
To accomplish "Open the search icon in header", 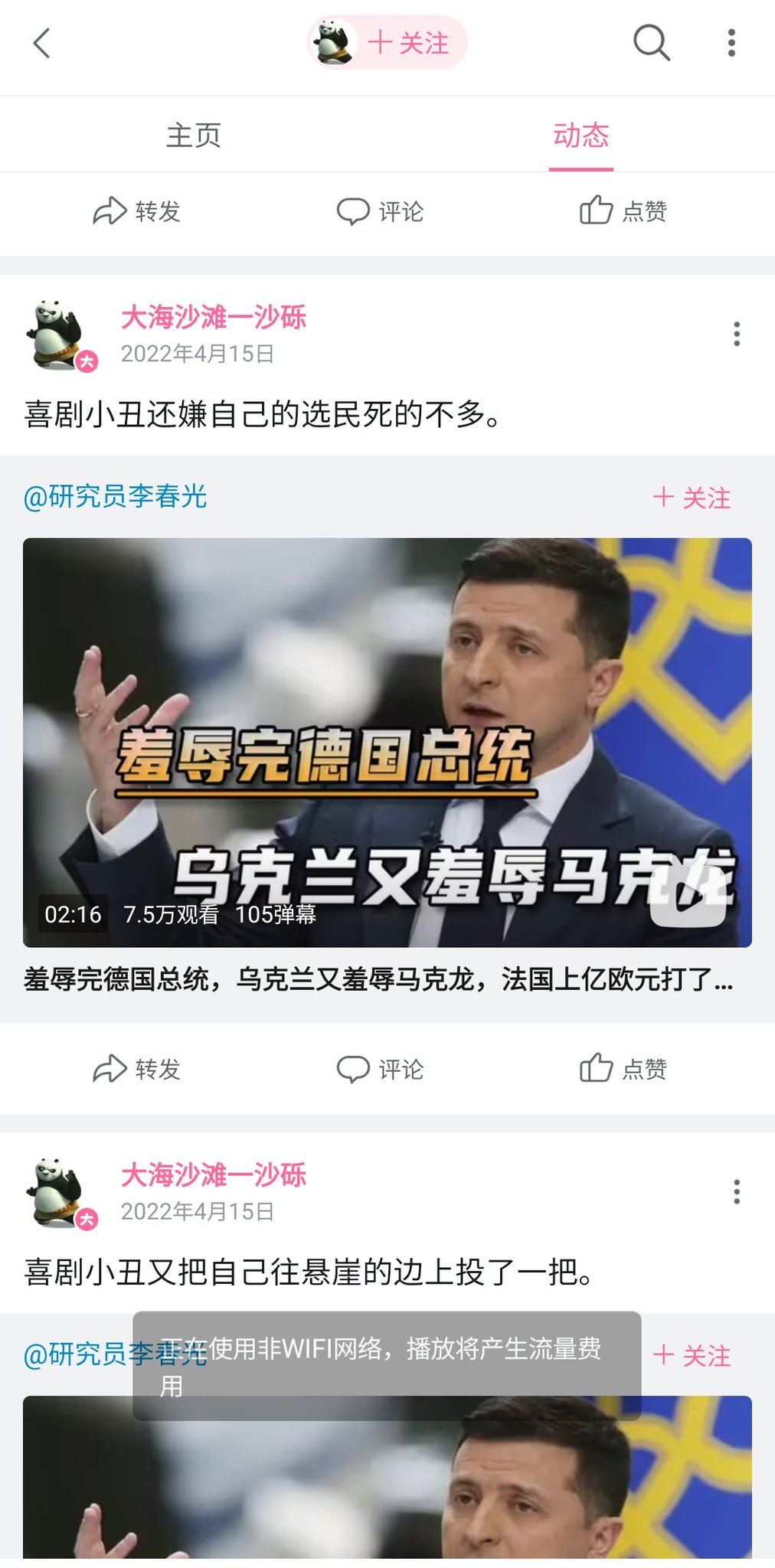I will pos(652,43).
